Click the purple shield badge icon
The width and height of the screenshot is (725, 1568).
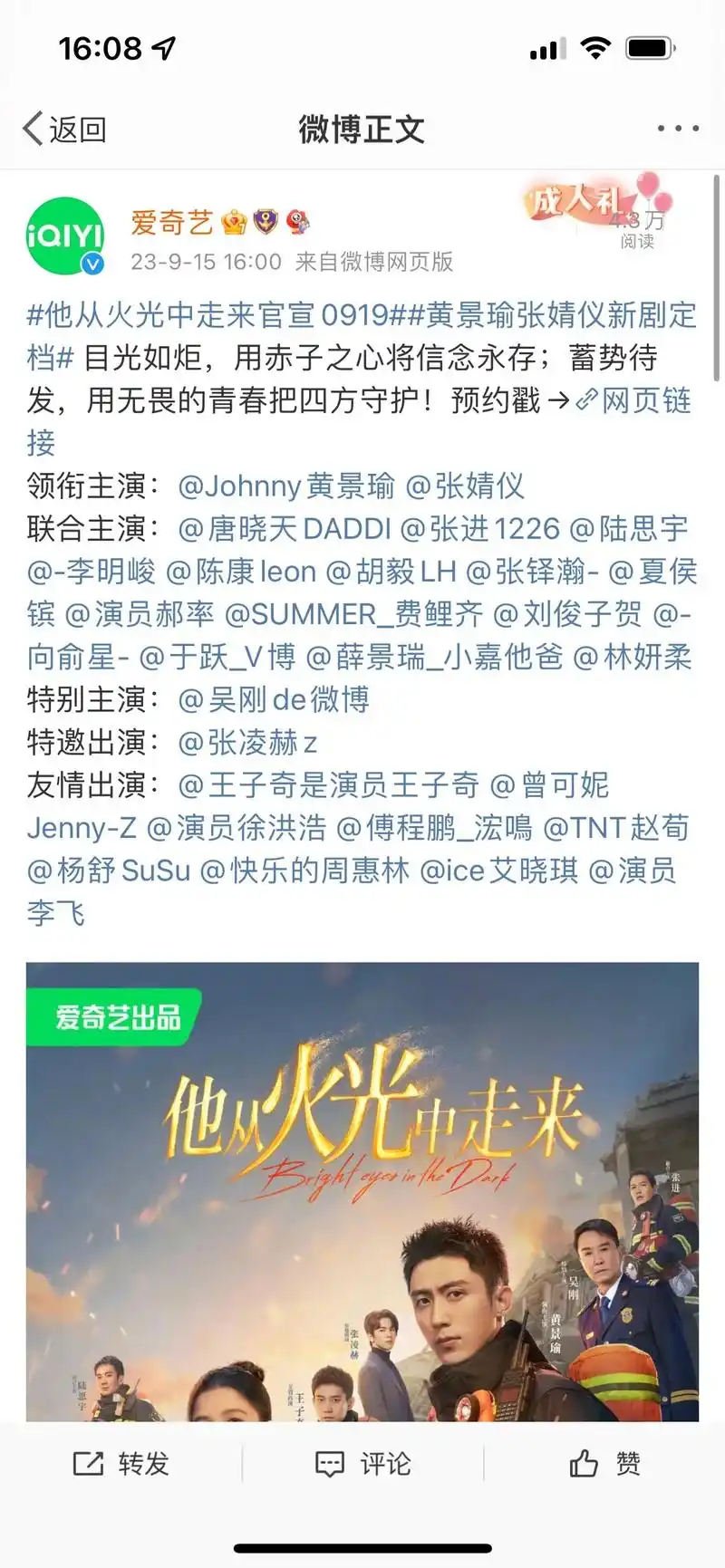[x=266, y=220]
